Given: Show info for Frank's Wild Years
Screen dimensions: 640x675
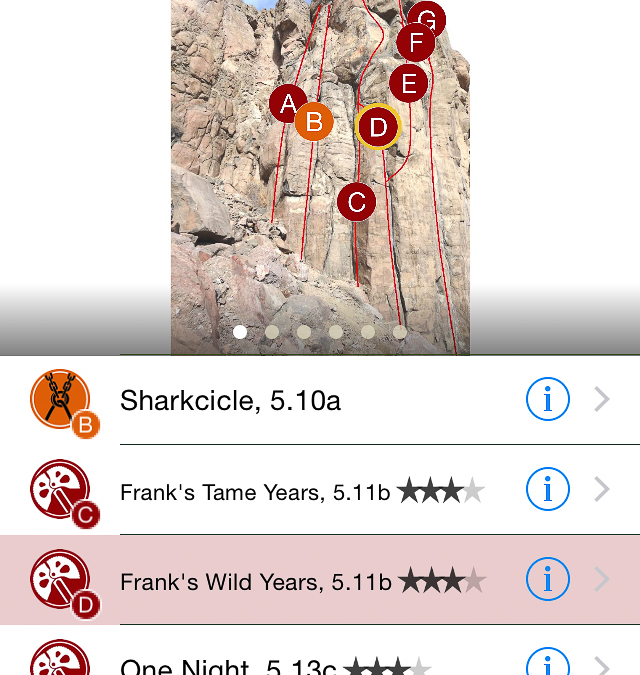Looking at the screenshot, I should [547, 580].
